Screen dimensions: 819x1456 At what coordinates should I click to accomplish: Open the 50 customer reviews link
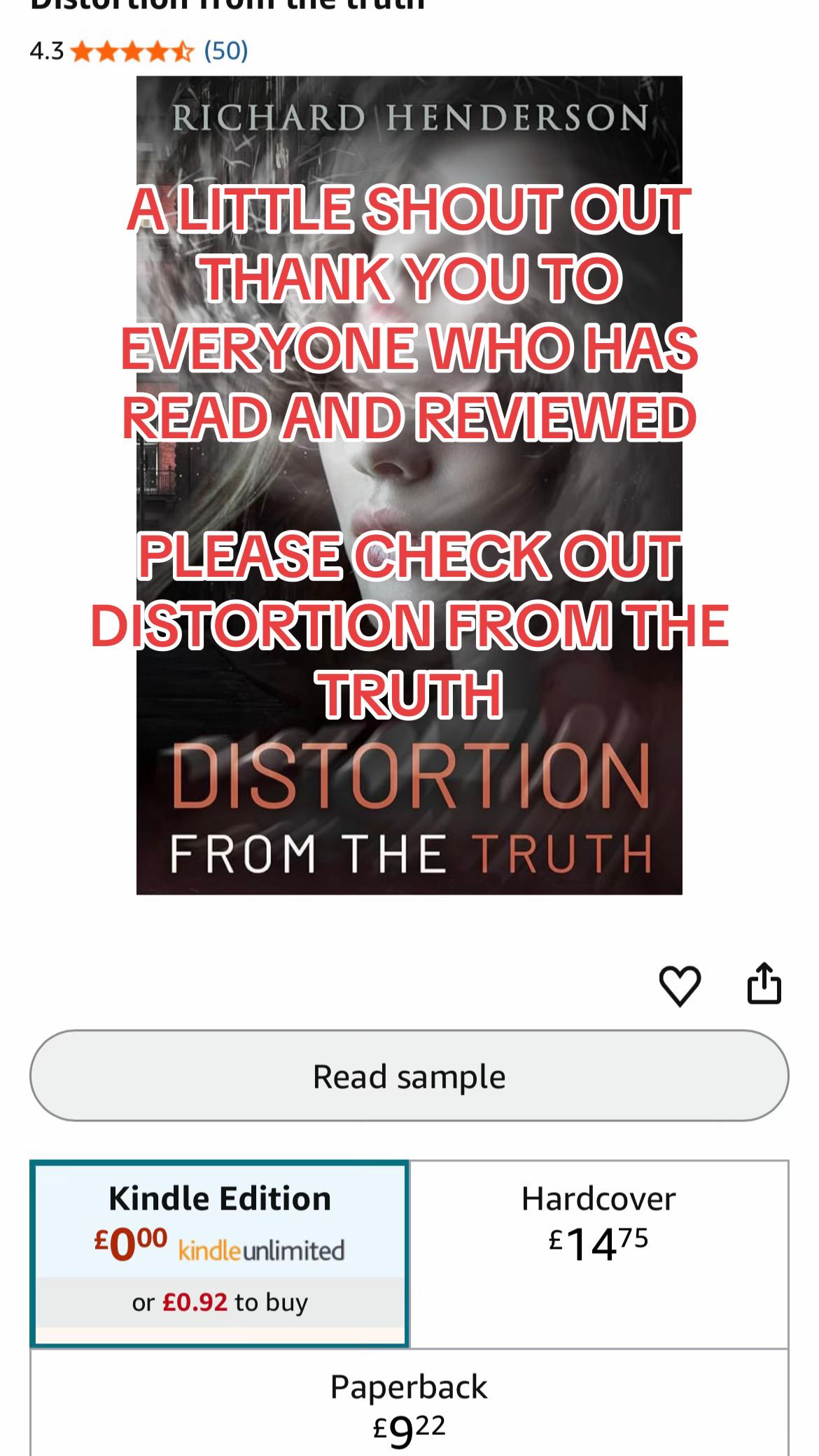225,51
